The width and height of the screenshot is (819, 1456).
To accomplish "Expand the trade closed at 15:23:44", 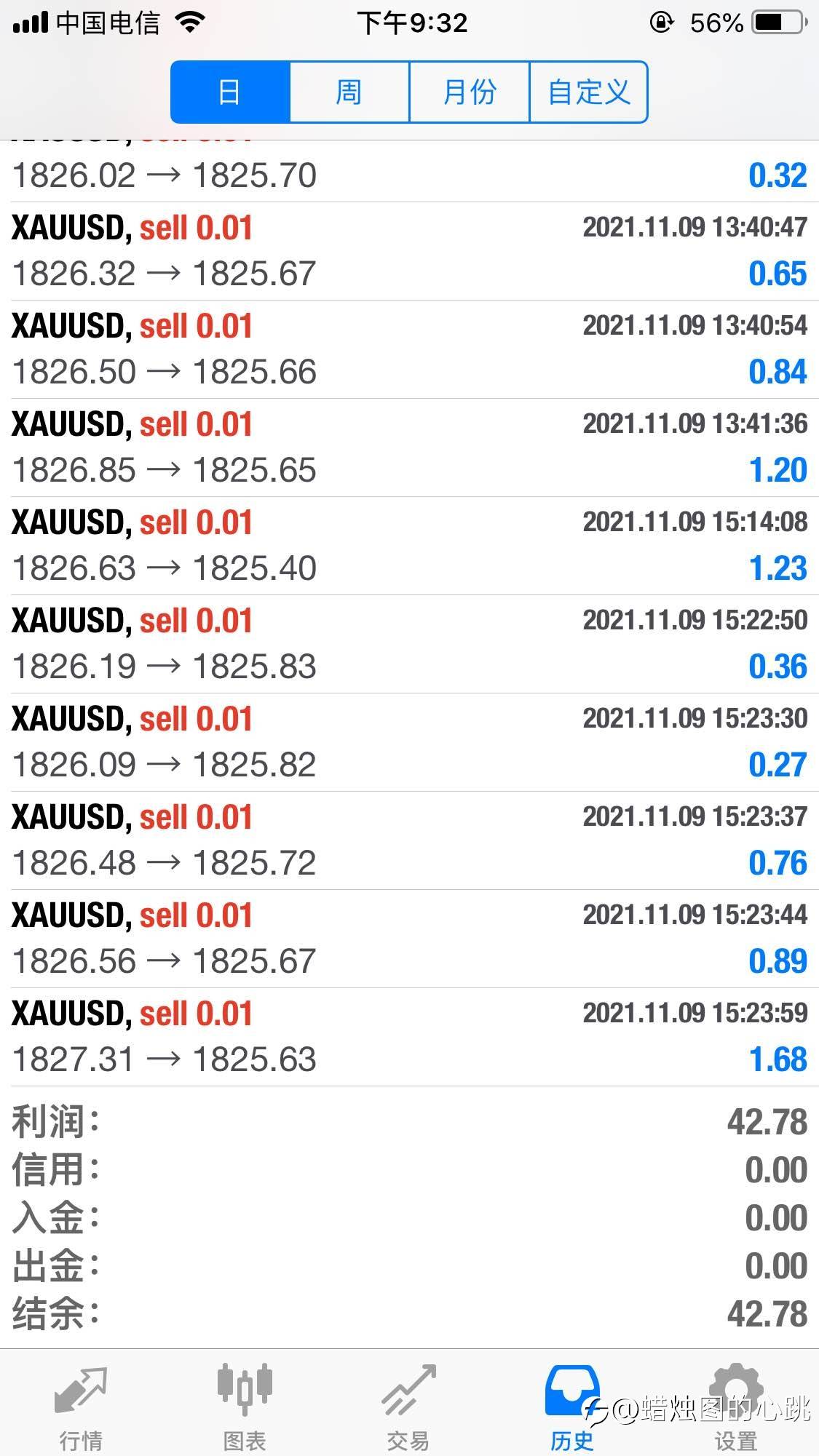I will (x=409, y=939).
